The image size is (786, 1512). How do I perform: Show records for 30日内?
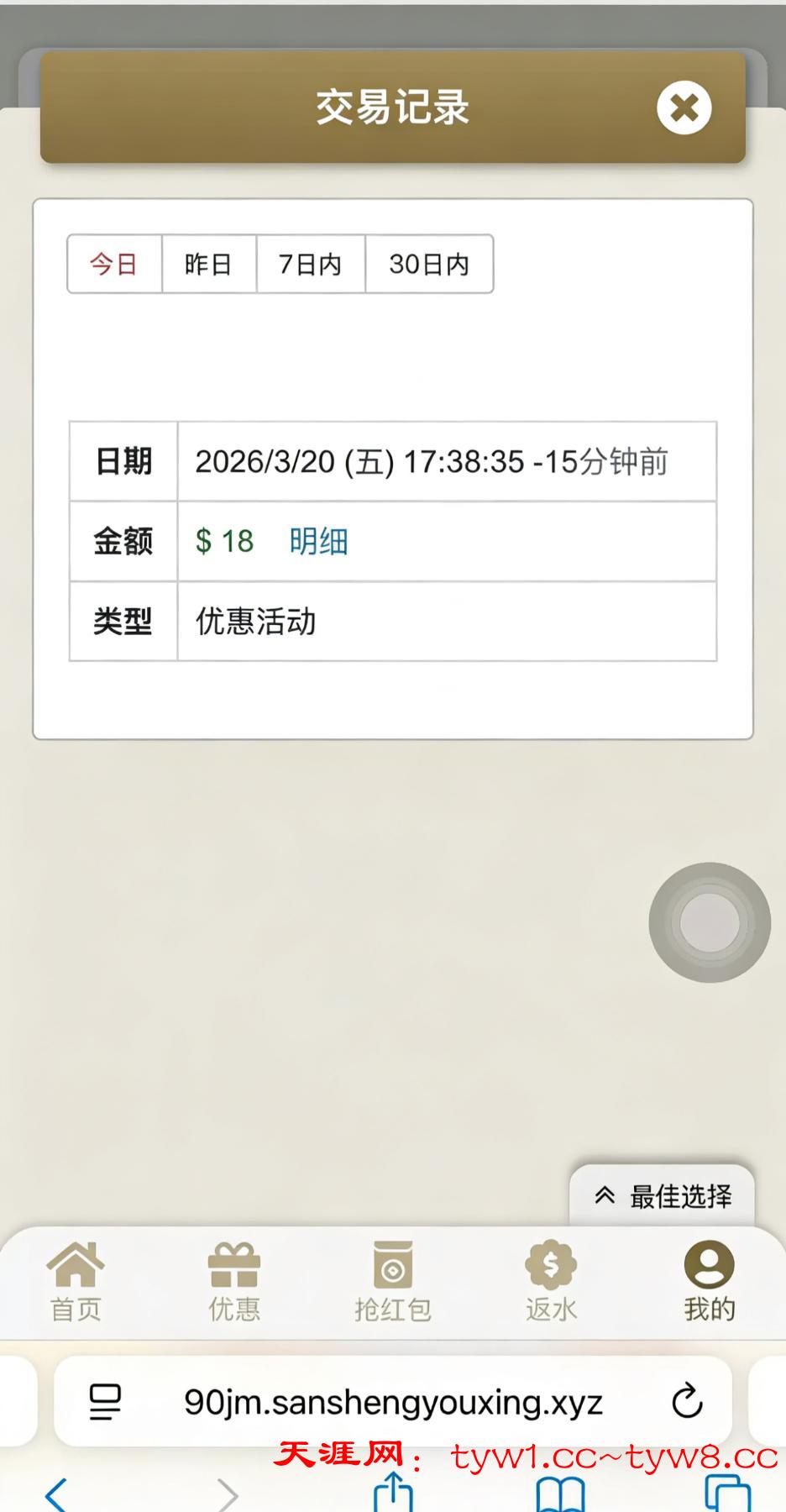click(429, 265)
